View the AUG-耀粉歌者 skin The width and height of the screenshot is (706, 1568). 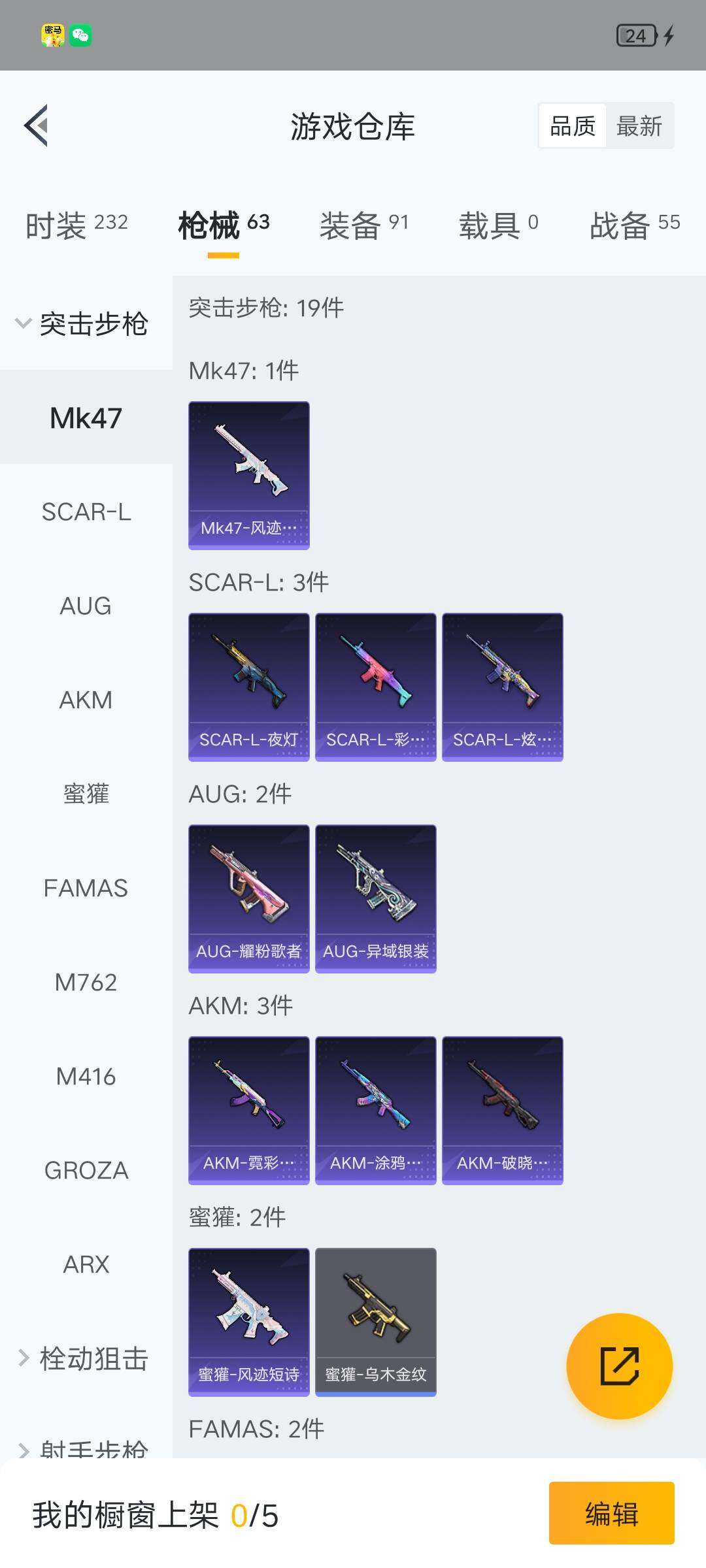pyautogui.click(x=248, y=898)
